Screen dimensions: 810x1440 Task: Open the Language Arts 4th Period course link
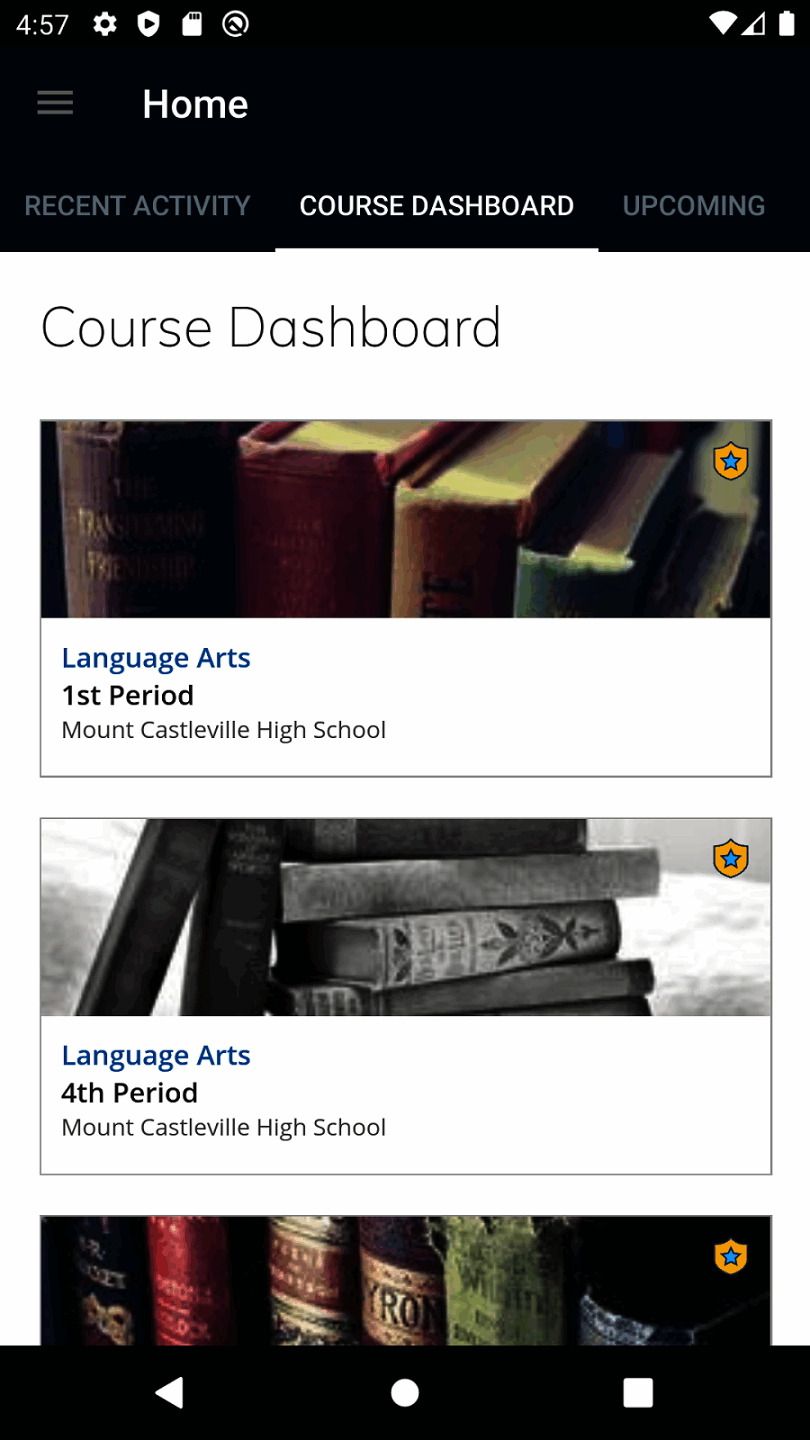156,1055
